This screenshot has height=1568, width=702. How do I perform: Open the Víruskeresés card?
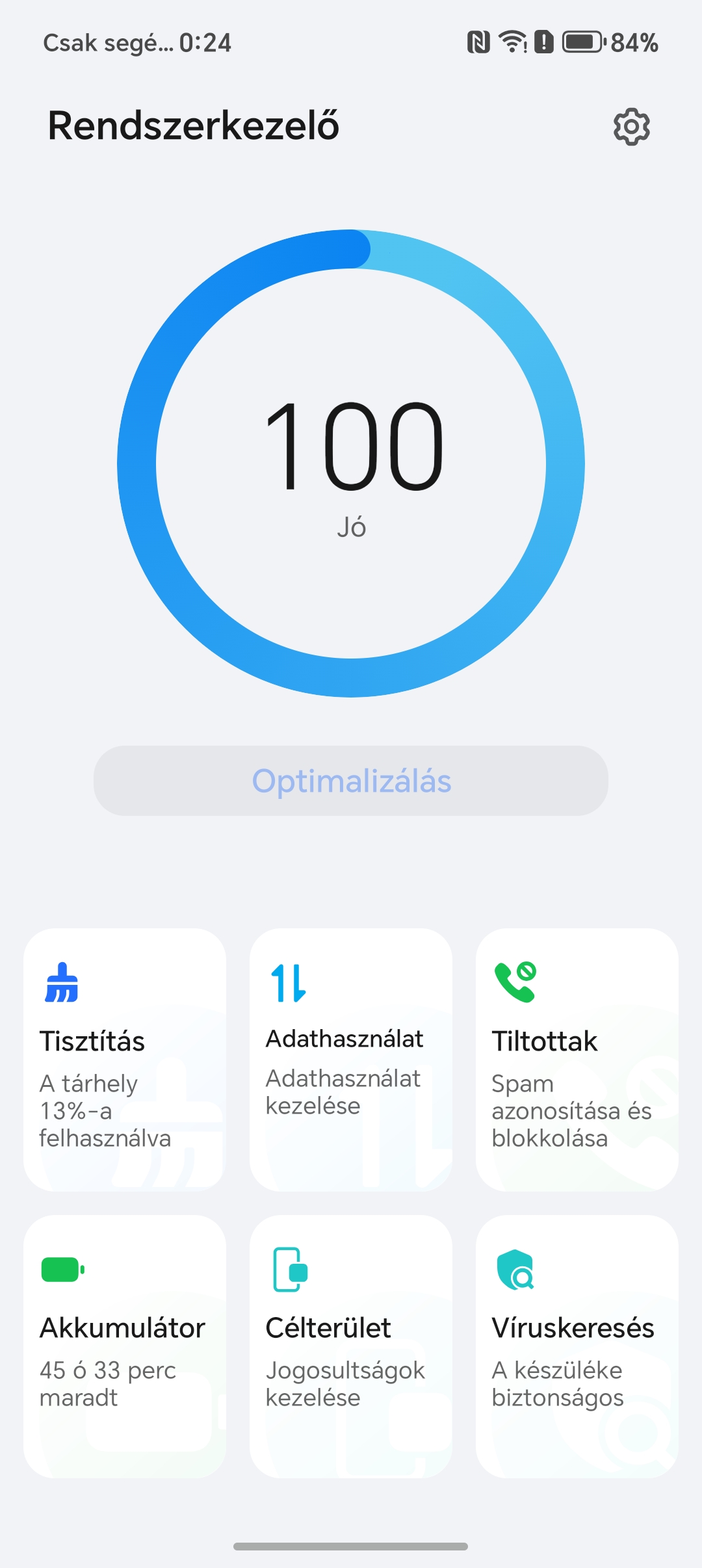click(x=577, y=1346)
